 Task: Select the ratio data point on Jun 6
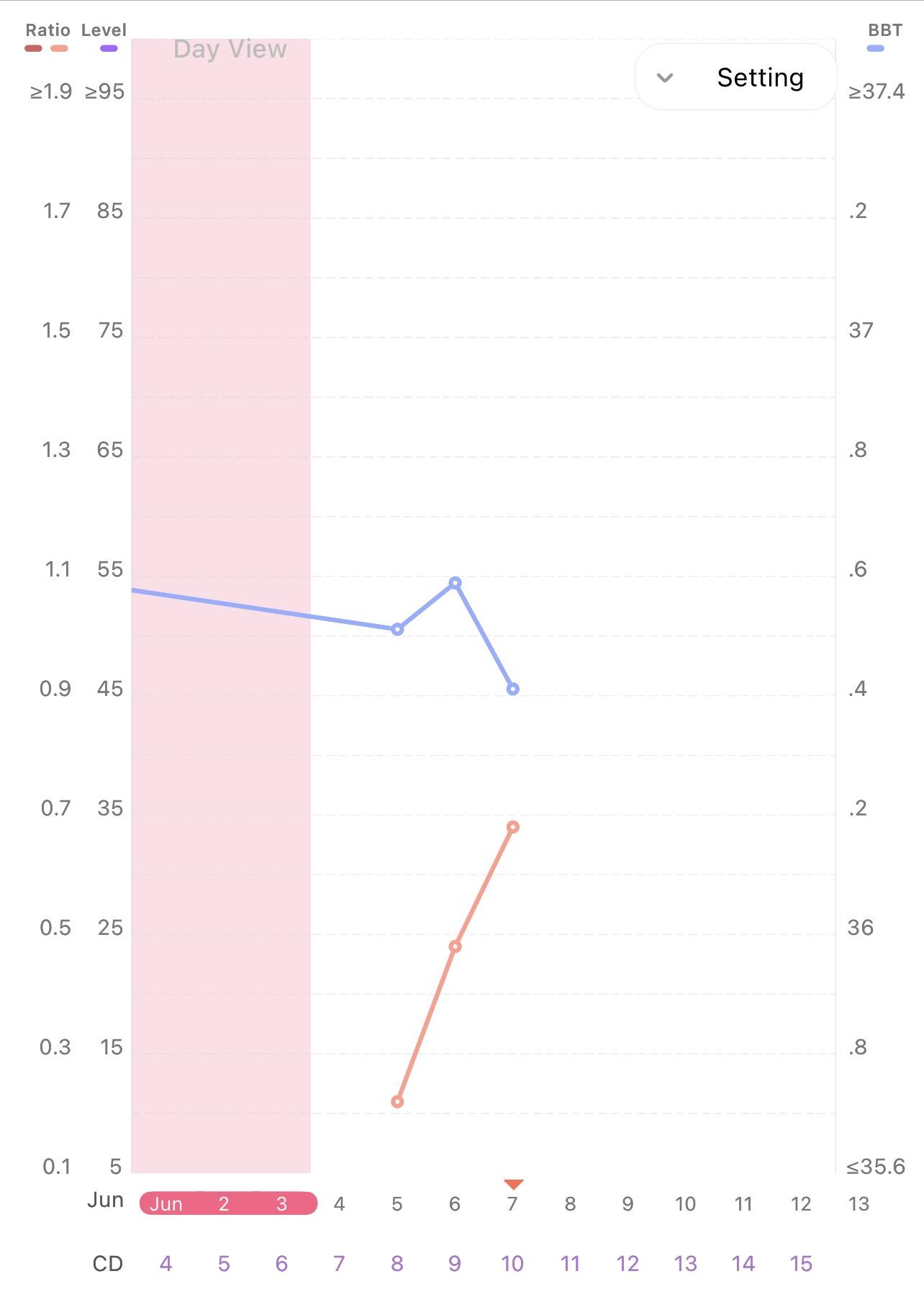point(455,946)
